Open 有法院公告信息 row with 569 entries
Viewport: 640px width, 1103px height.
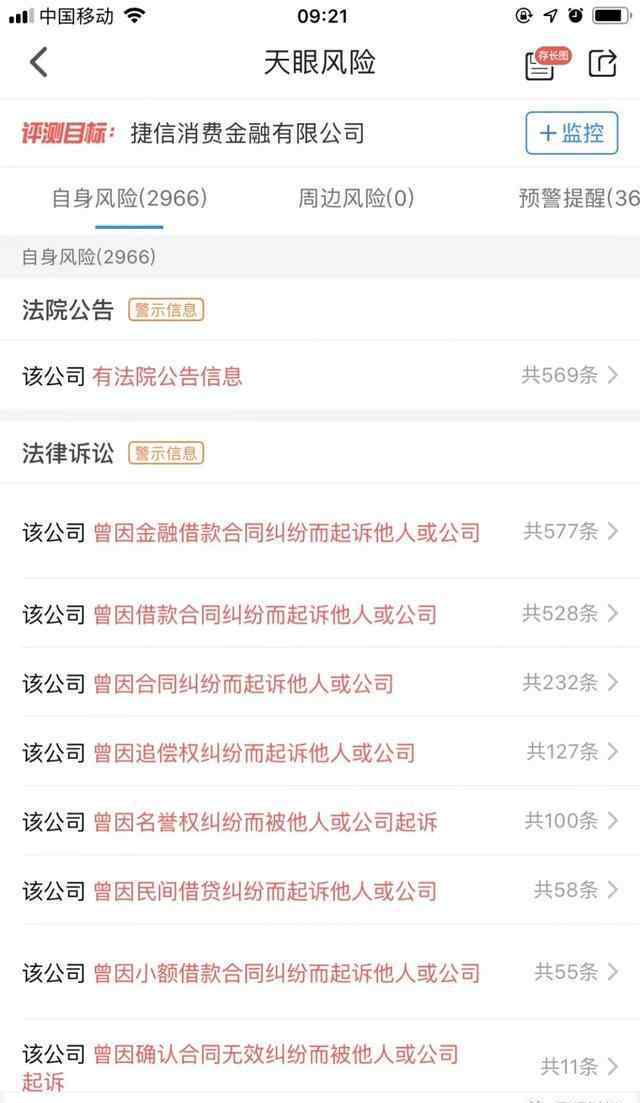tap(320, 376)
